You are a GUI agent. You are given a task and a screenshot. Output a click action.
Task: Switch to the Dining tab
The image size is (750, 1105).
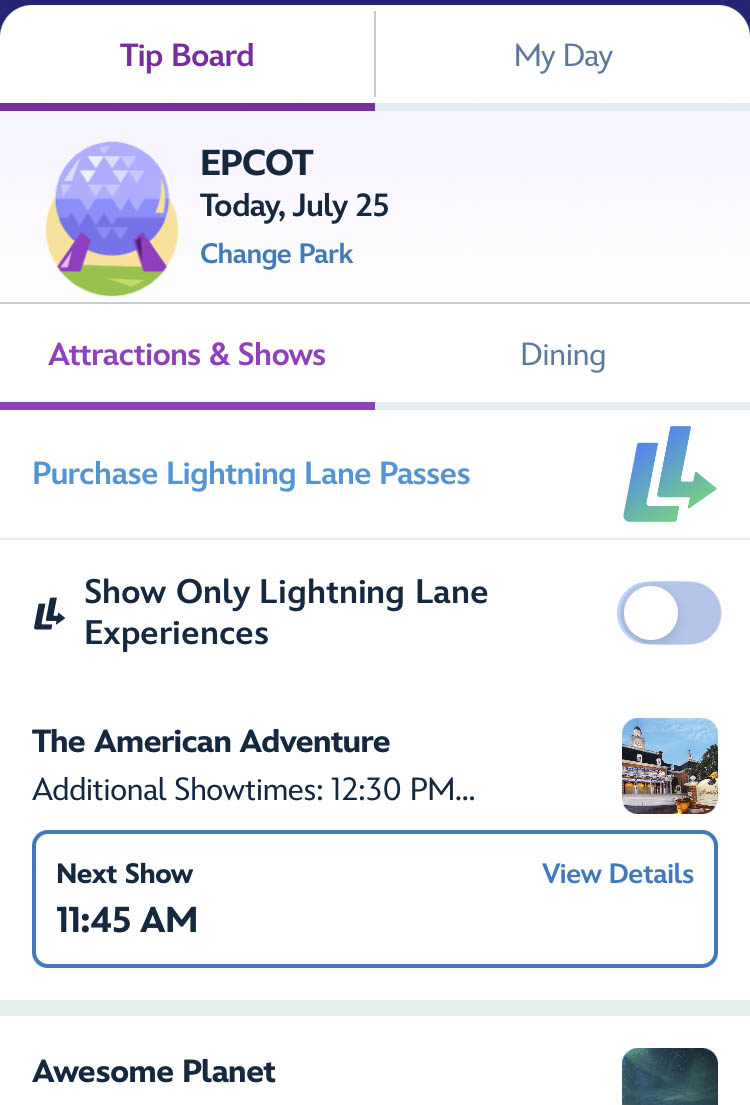pyautogui.click(x=563, y=355)
